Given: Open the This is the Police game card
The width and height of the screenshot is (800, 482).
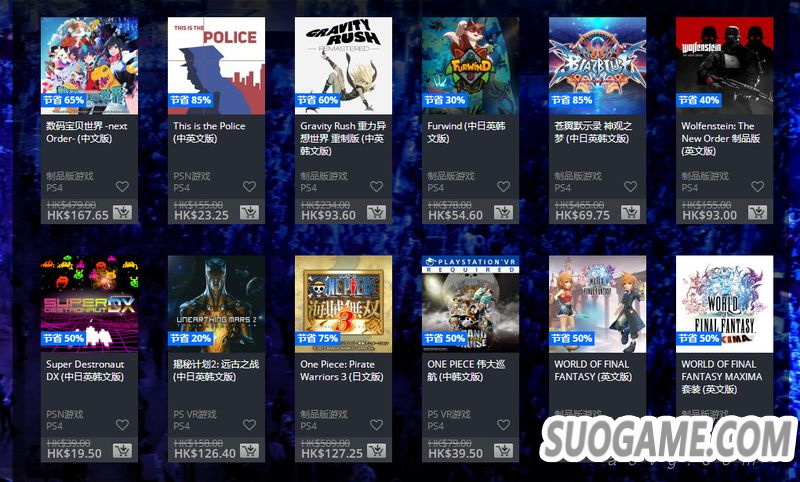Looking at the screenshot, I should click(x=216, y=62).
